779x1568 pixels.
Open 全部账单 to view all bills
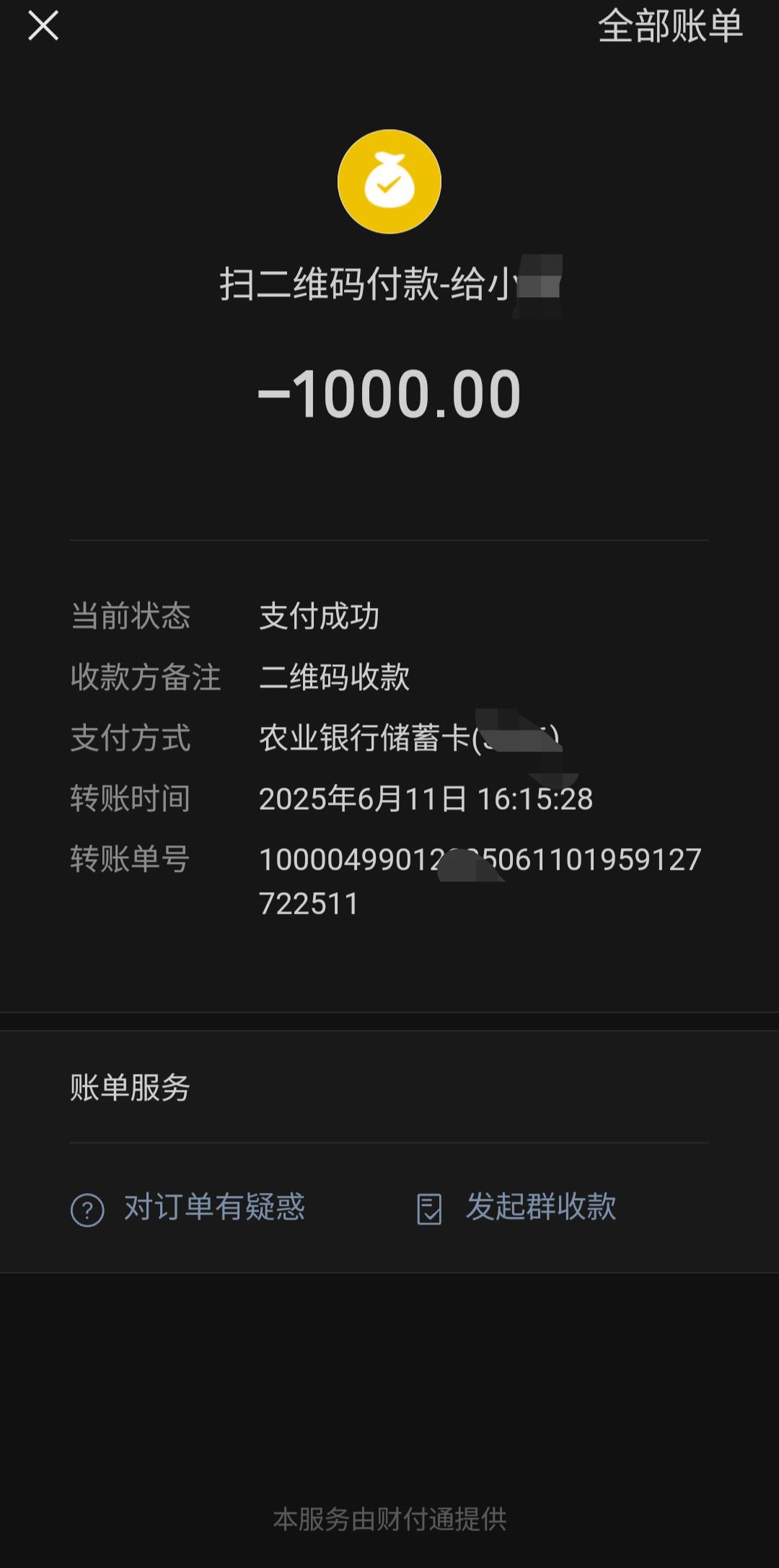click(x=670, y=27)
